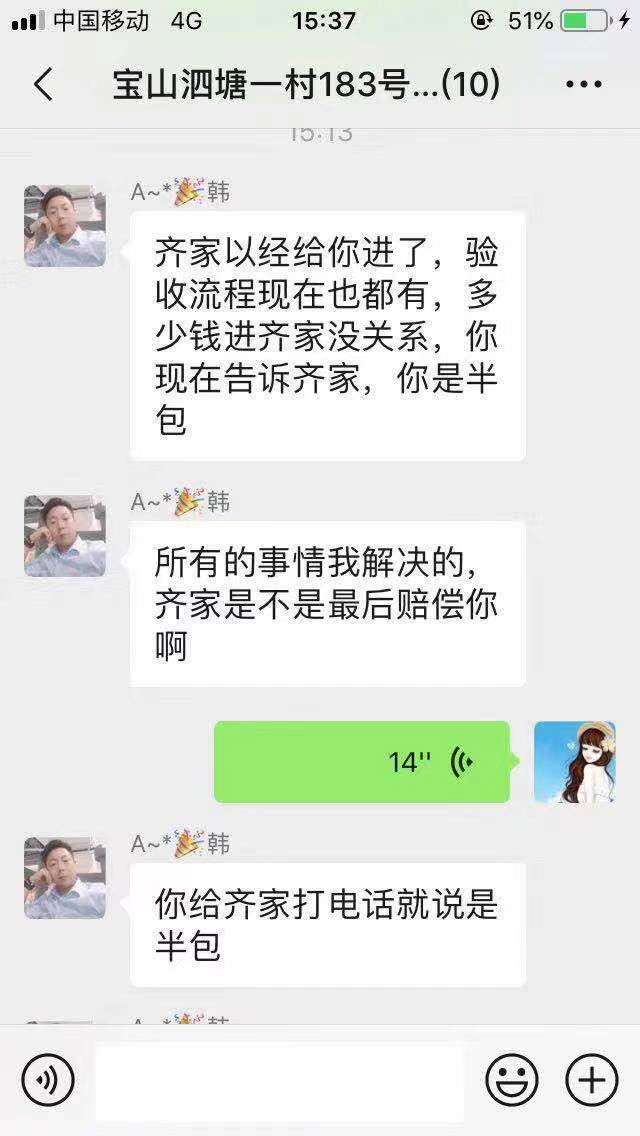Open the group chat options menu
This screenshot has height=1136, width=640.
584,85
